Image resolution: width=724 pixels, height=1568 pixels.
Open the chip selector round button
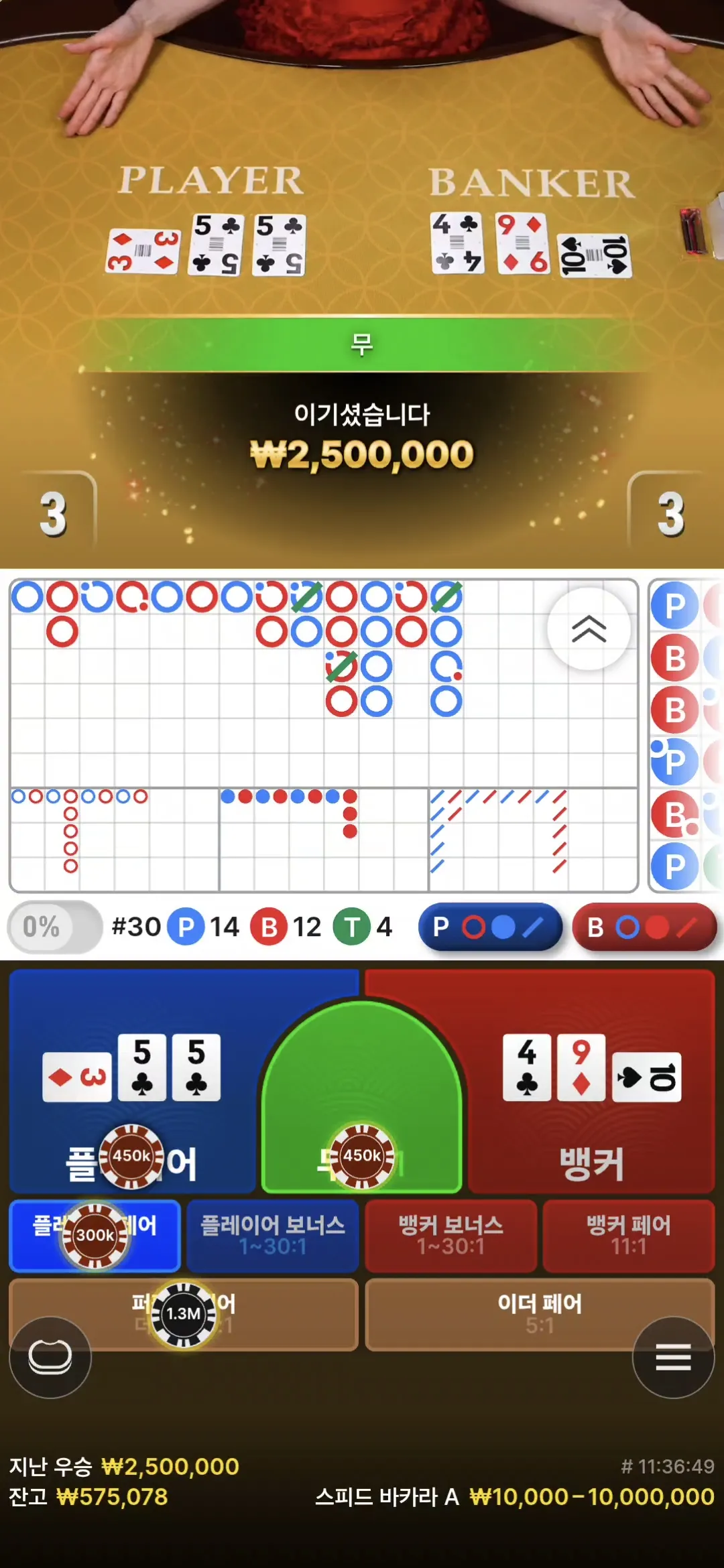tap(50, 1357)
